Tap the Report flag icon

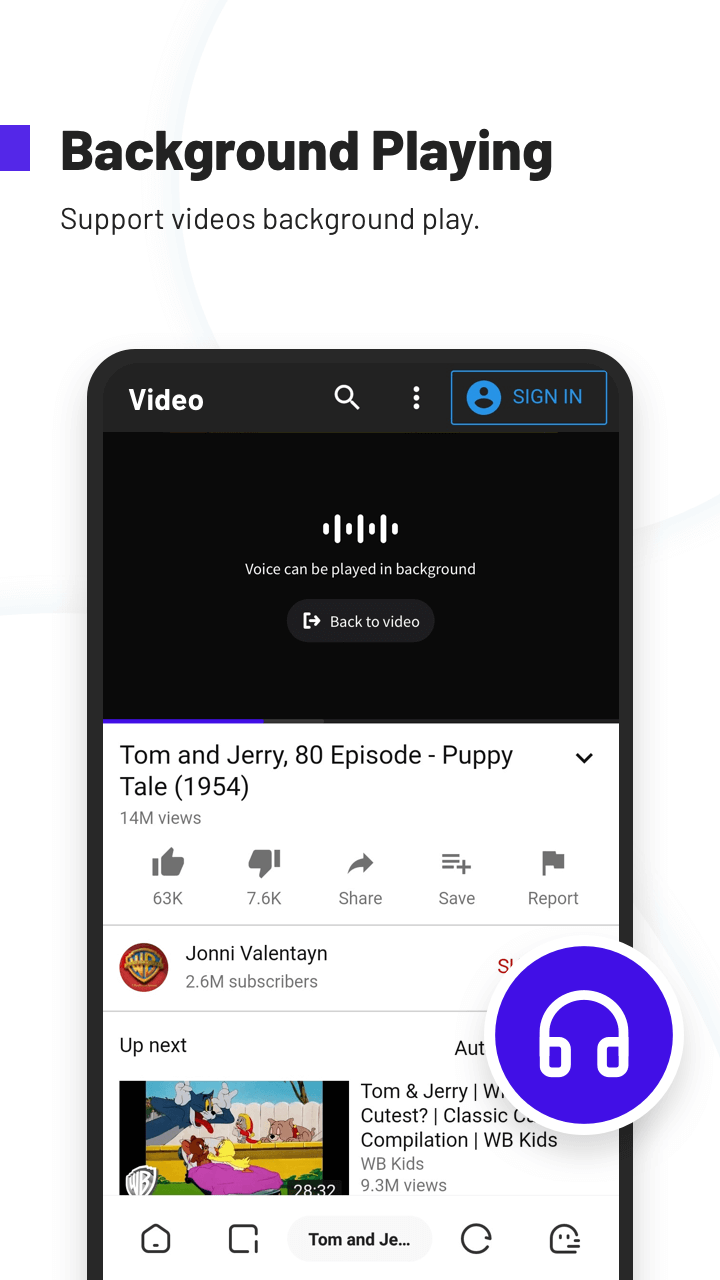[x=552, y=863]
